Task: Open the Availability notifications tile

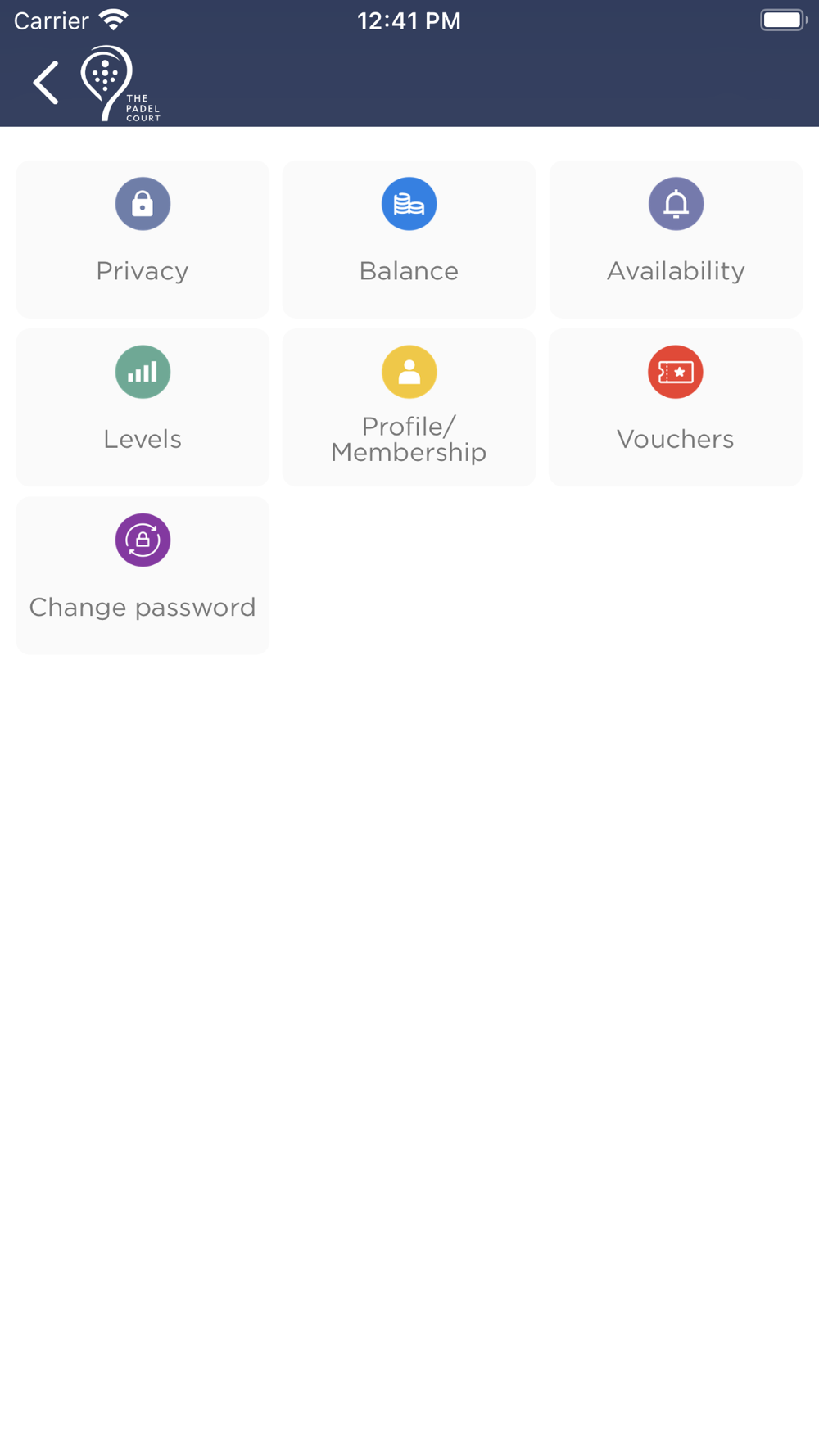Action: [x=676, y=239]
